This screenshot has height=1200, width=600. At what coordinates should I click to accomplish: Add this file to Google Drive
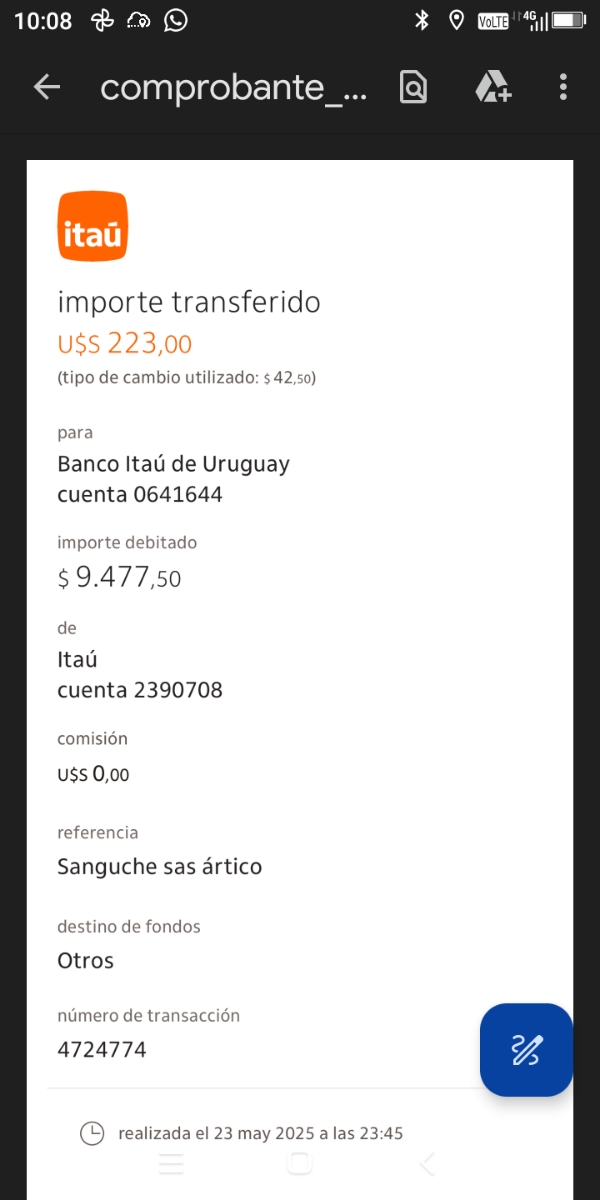coord(492,88)
